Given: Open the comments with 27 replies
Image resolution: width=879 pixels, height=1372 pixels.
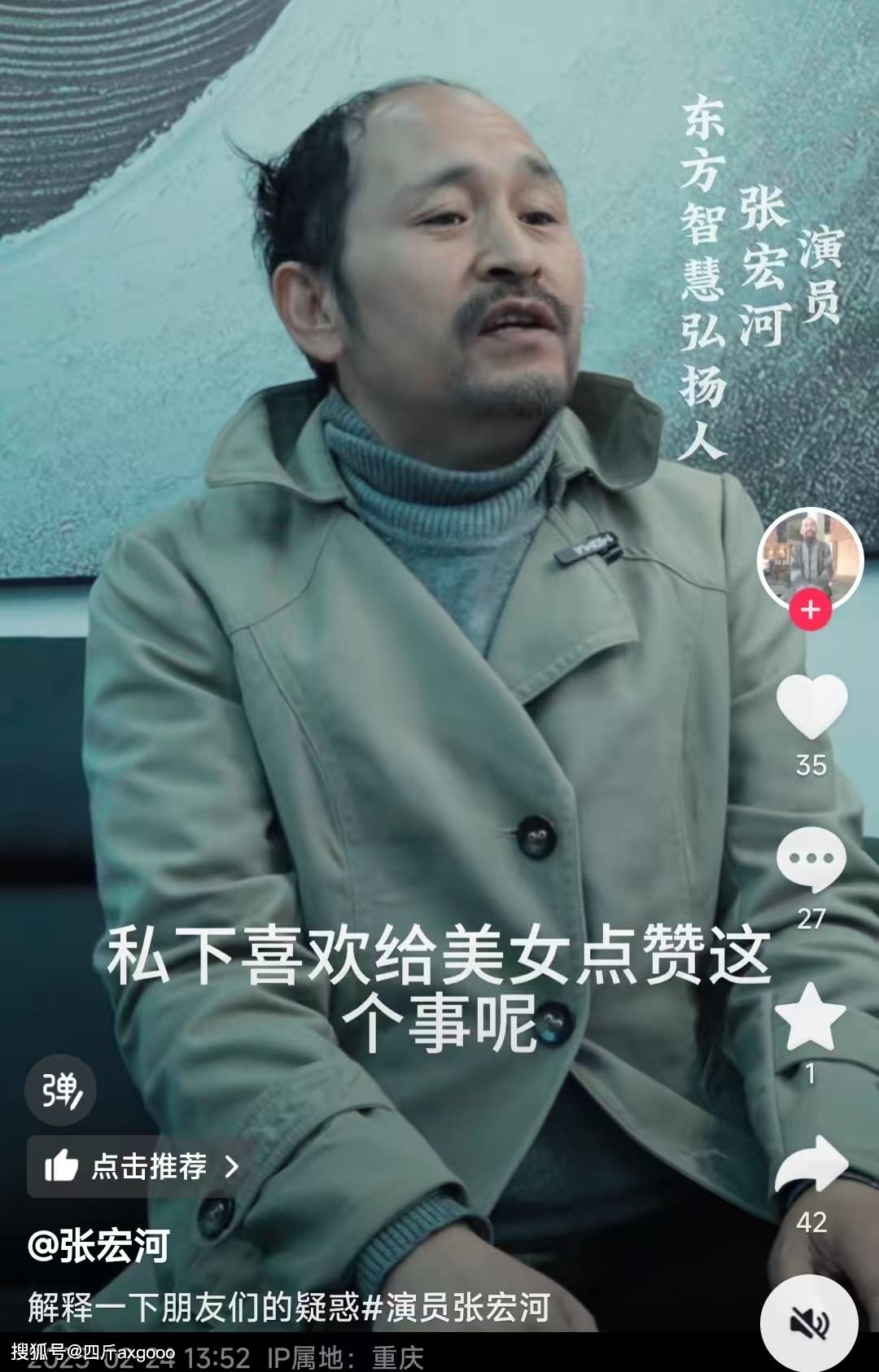Looking at the screenshot, I should [x=811, y=859].
